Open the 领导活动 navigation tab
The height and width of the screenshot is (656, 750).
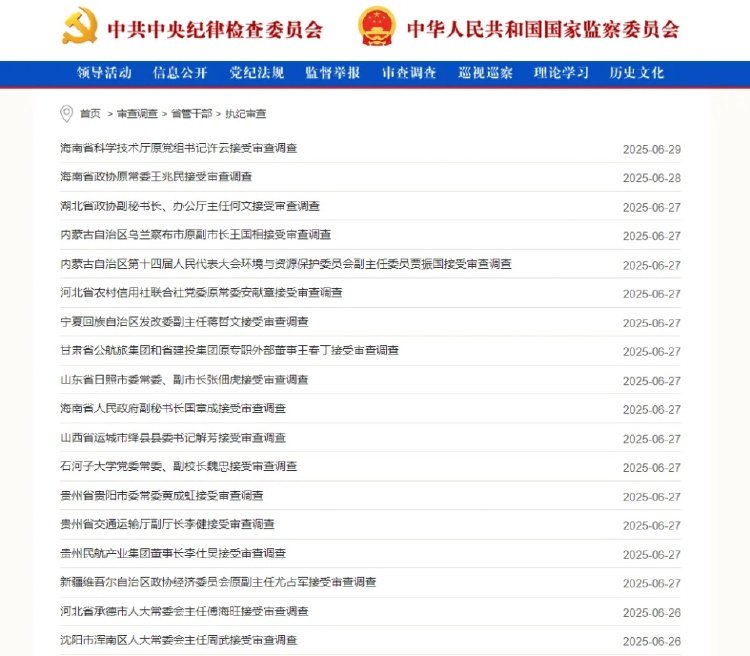tap(105, 73)
